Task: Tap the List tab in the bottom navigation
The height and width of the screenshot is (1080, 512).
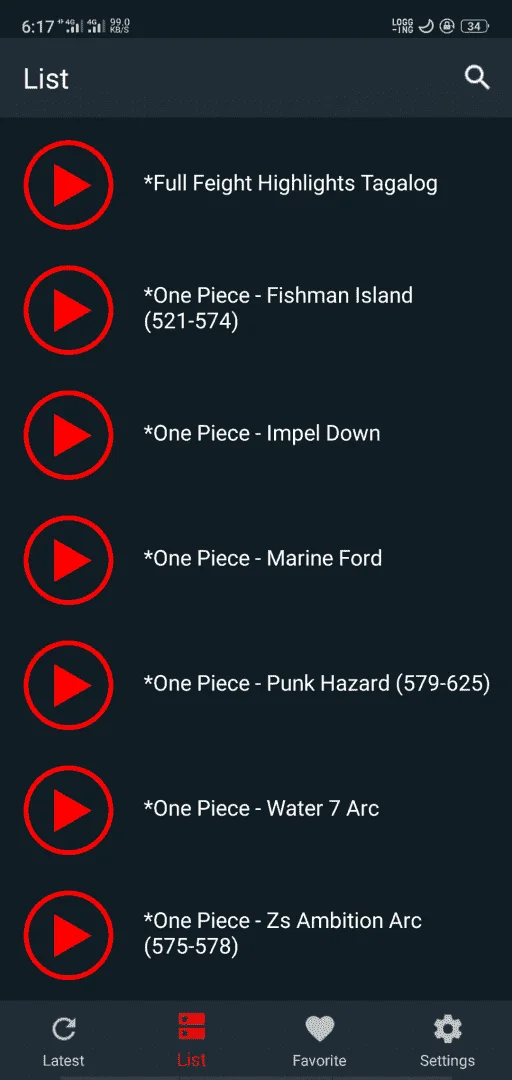Action: 192,1041
